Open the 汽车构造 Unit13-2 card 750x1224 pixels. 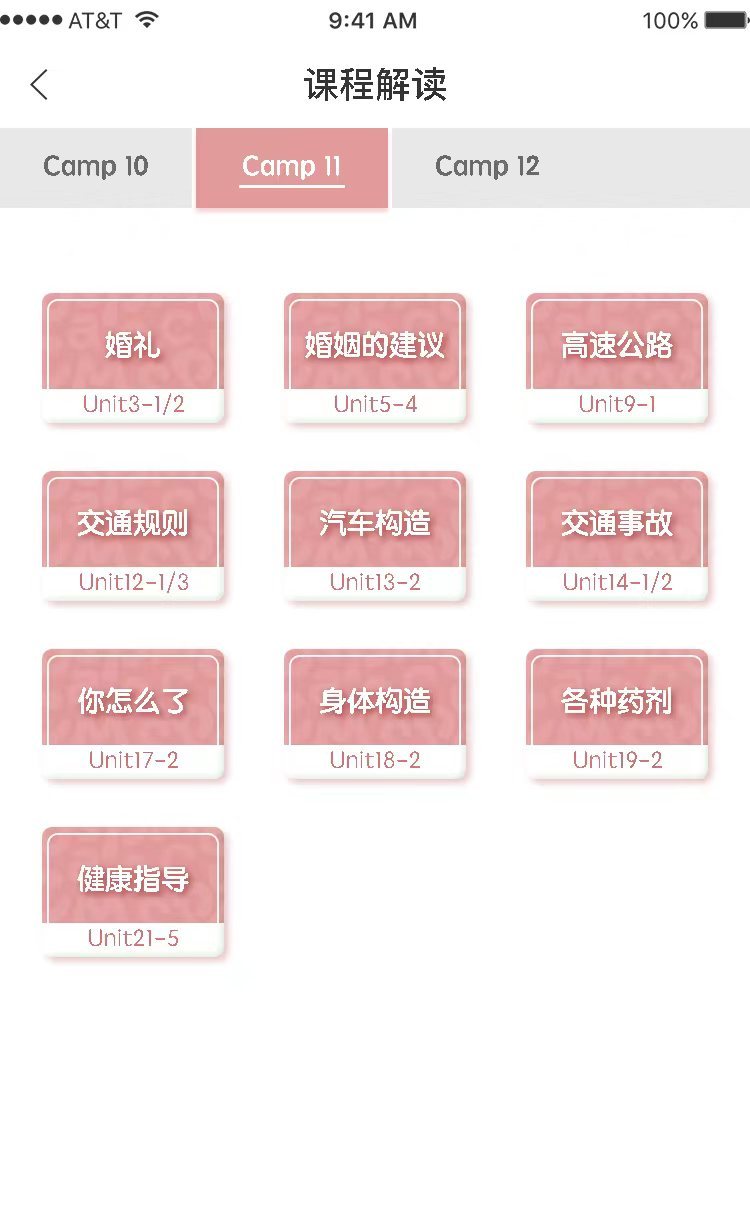375,536
